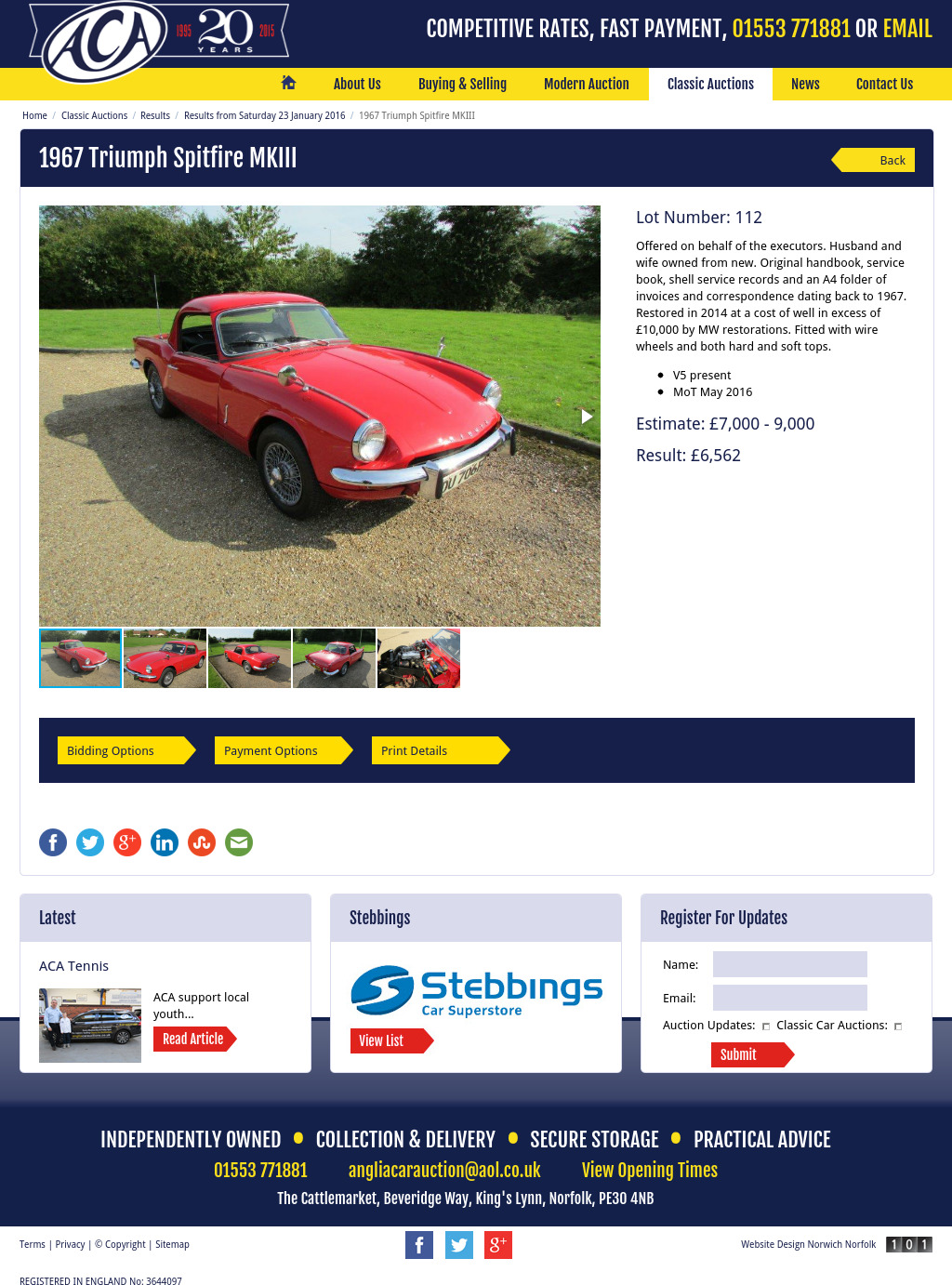Open the About Us menu
Screen dimensions: 952x1285
point(357,84)
